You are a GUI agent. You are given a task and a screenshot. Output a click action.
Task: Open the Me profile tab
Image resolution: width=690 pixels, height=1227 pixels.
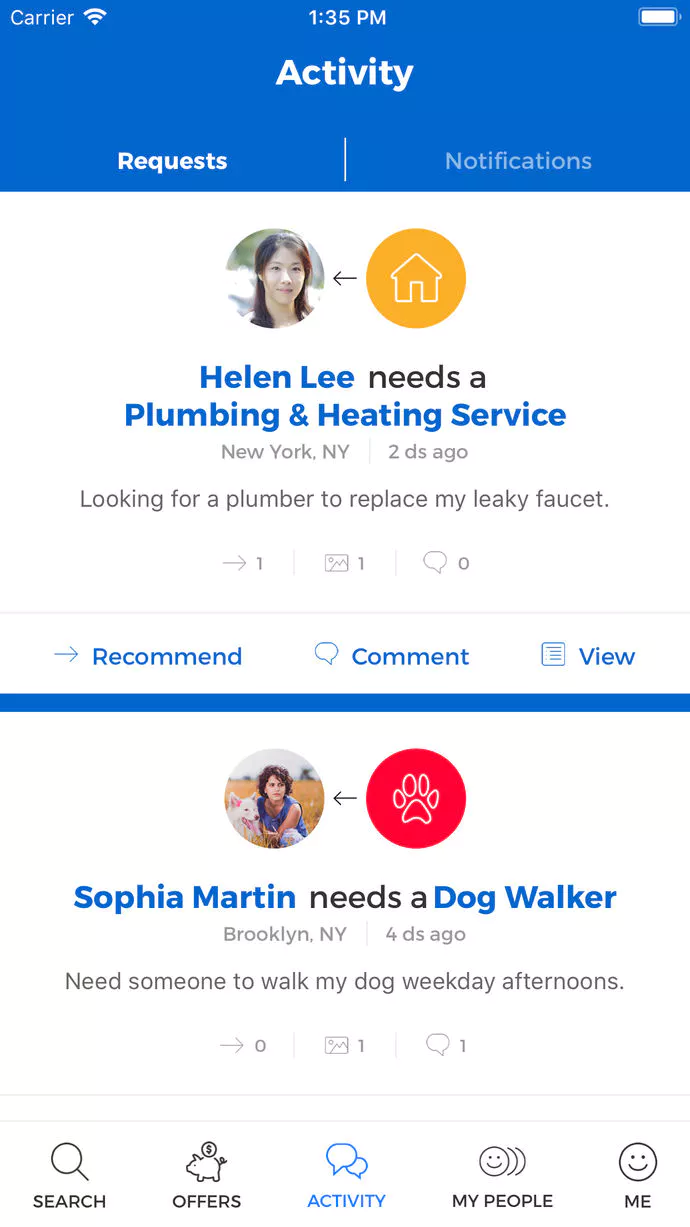coord(637,1176)
